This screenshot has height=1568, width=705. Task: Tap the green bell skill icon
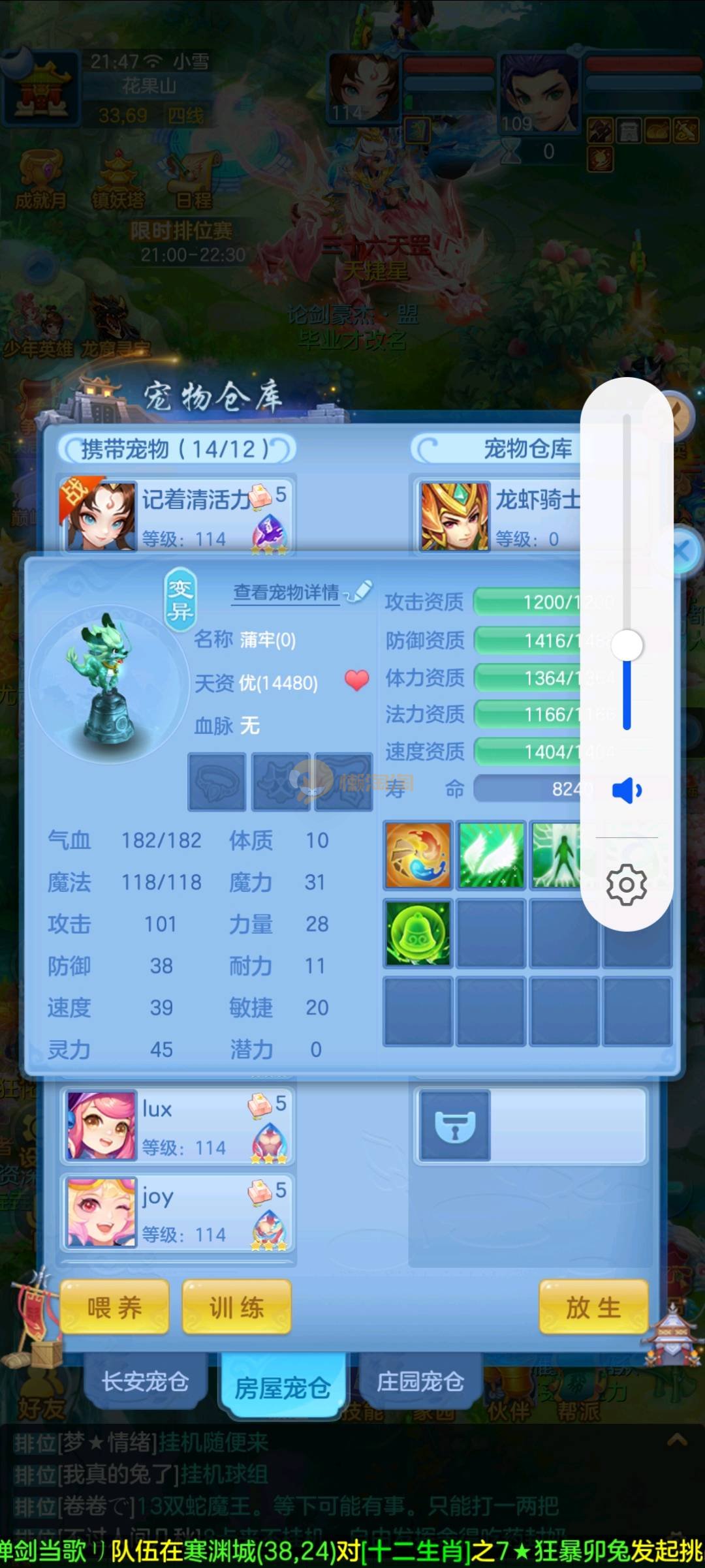[418, 933]
